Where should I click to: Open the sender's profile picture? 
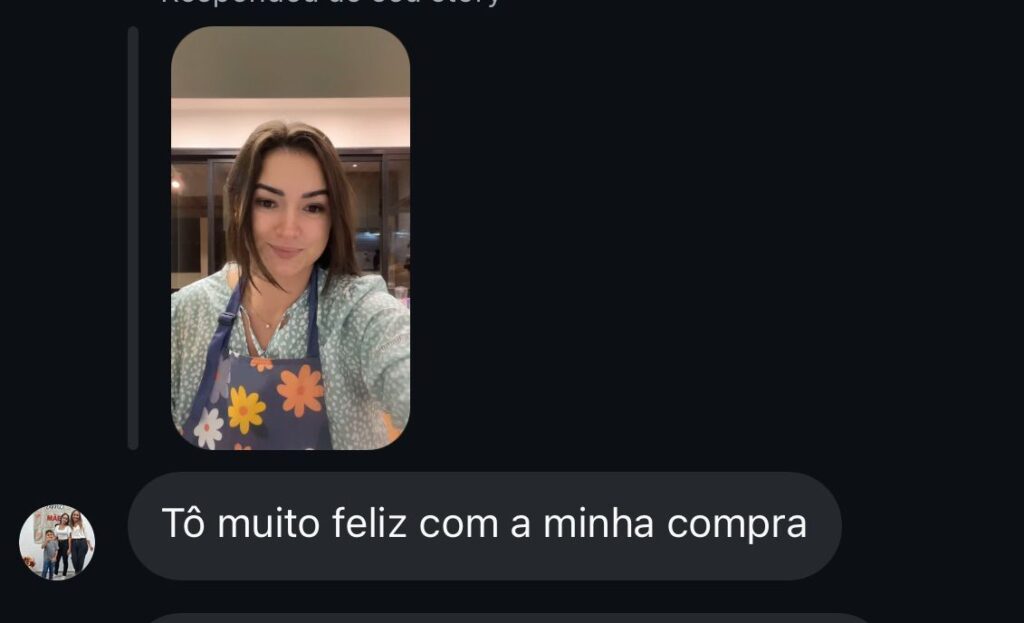coord(57,542)
